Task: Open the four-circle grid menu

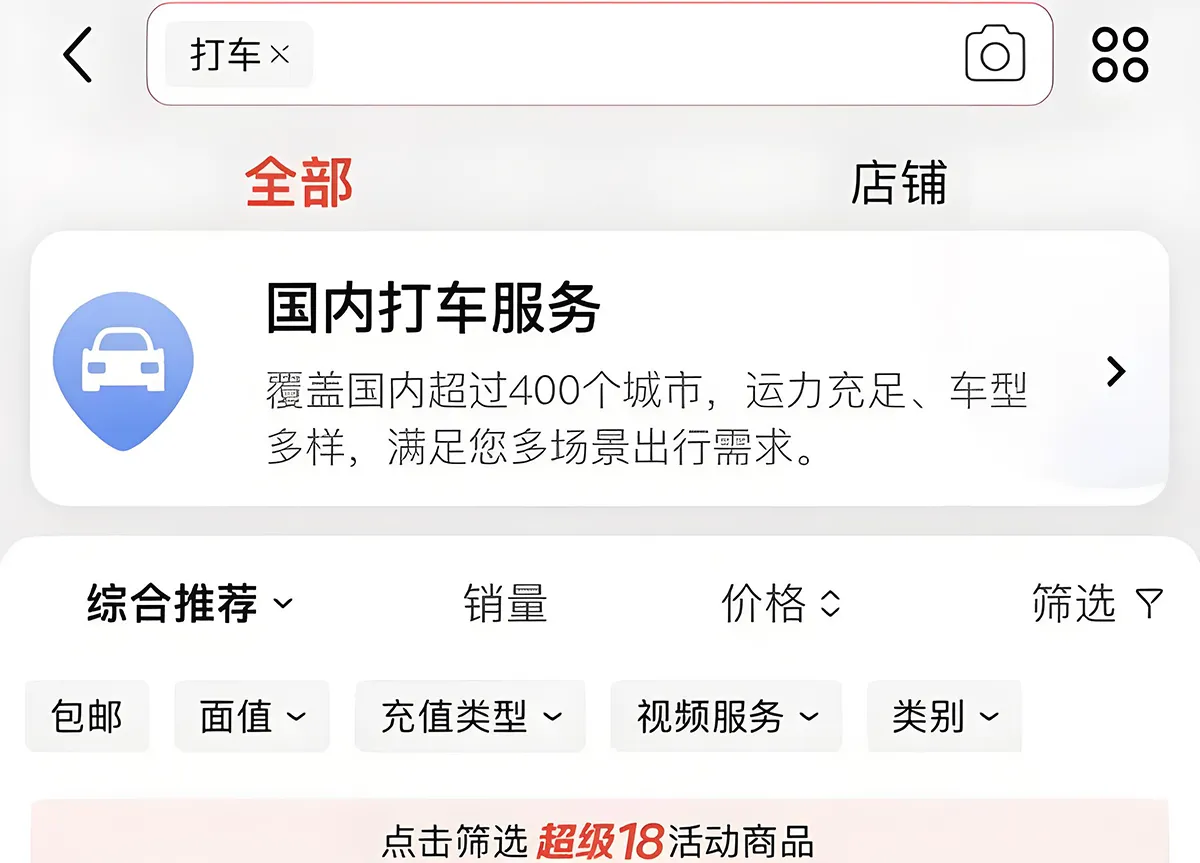Action: tap(1120, 54)
